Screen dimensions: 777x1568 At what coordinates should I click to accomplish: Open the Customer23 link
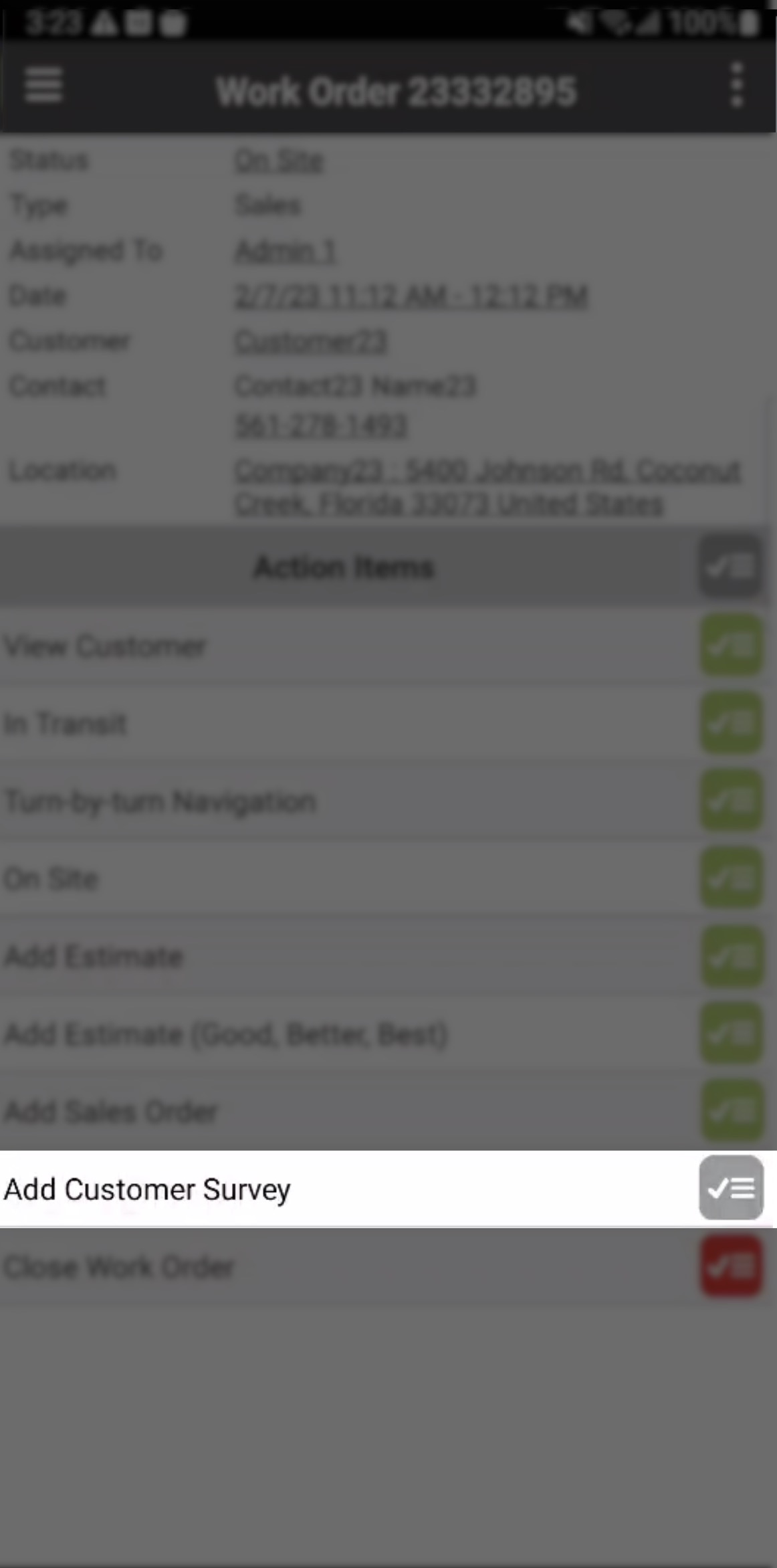coord(310,342)
